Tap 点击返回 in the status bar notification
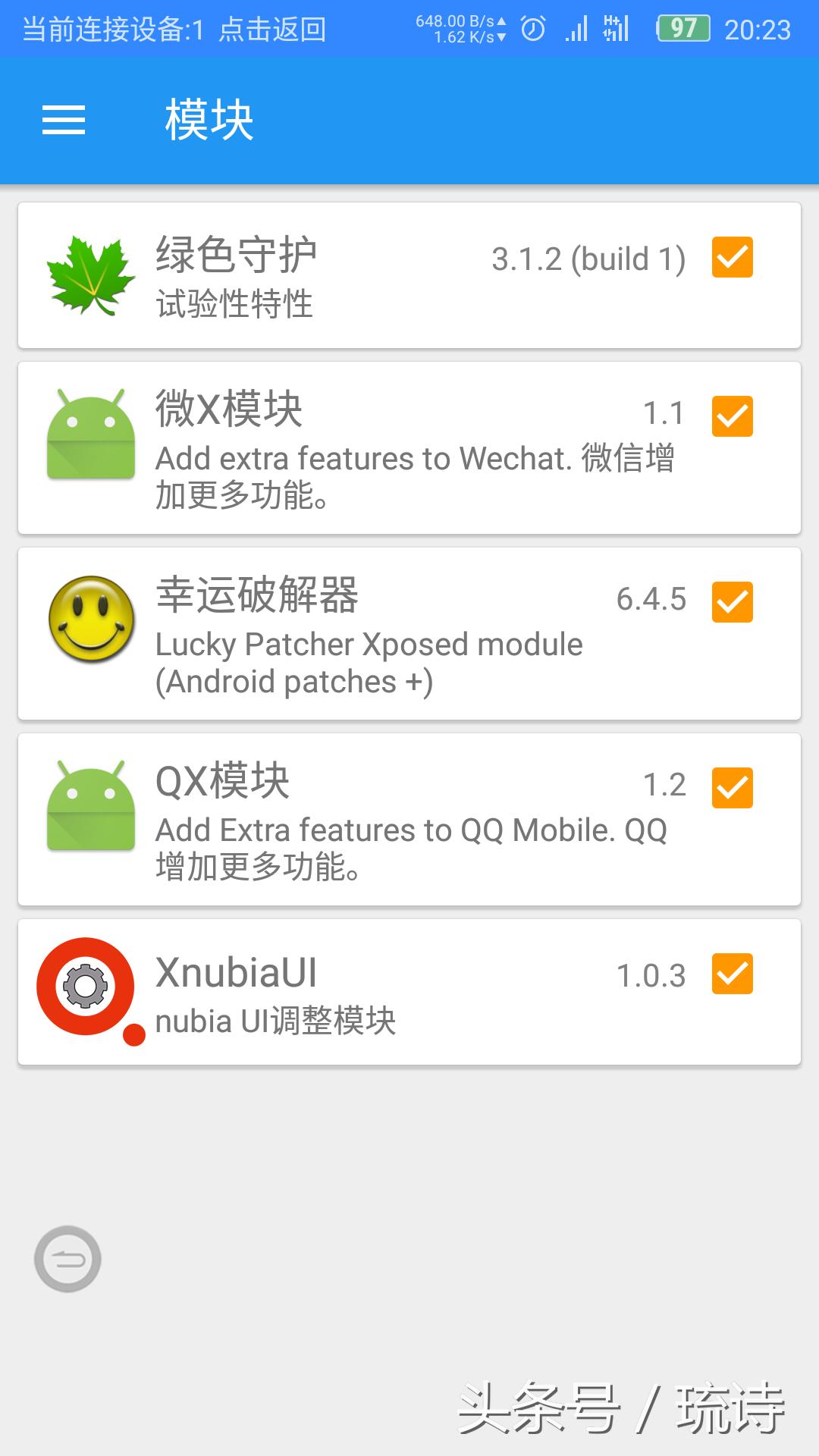Screen dimensions: 819x1456 (271, 32)
